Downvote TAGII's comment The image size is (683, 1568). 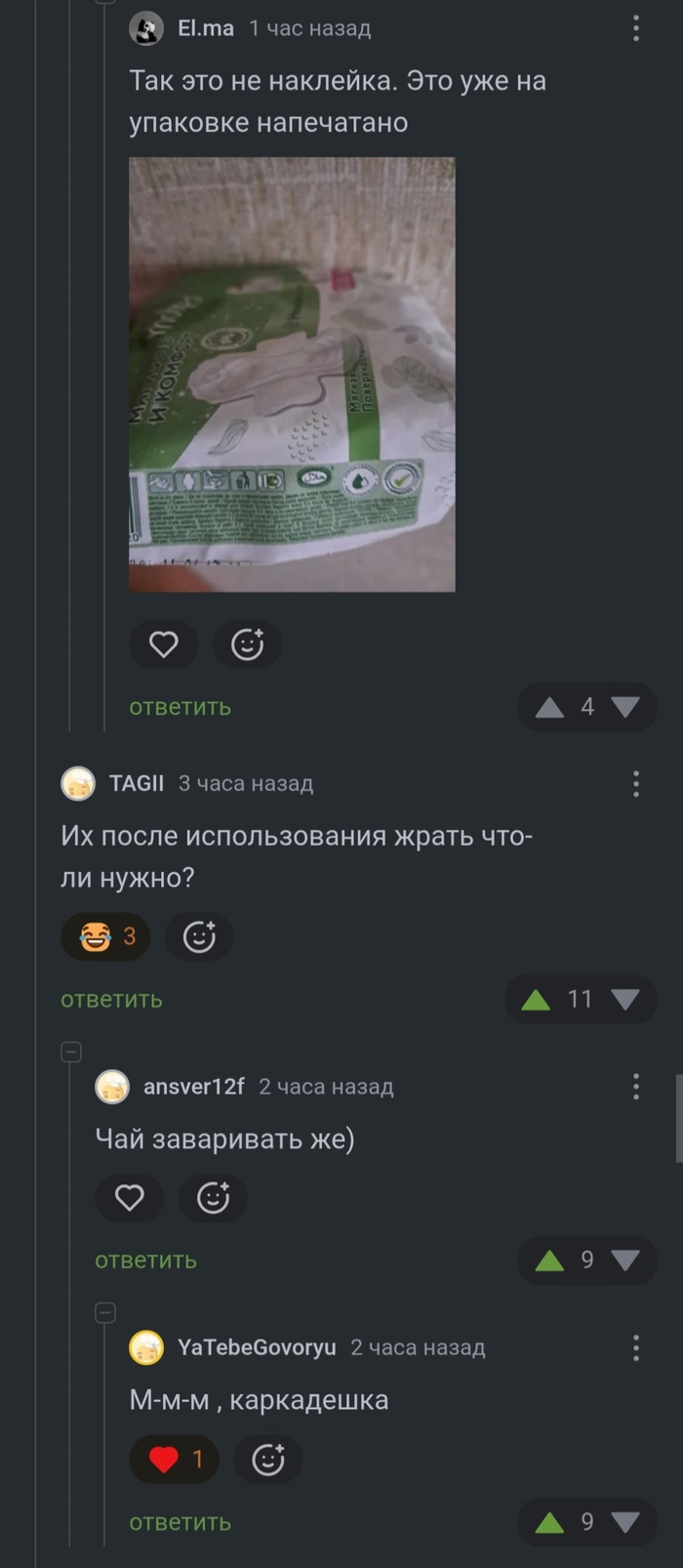(x=624, y=1000)
